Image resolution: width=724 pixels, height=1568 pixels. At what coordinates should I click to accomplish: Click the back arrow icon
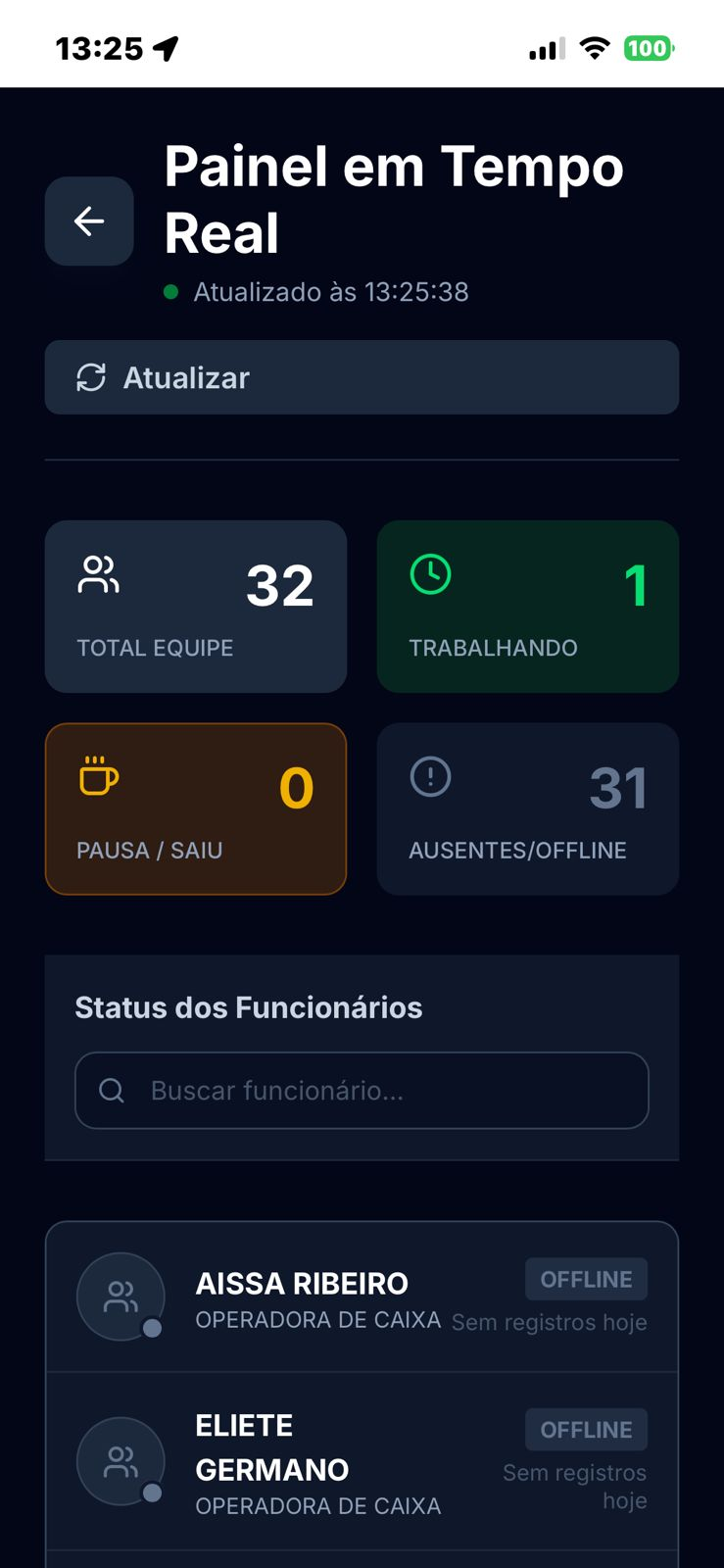[x=88, y=220]
